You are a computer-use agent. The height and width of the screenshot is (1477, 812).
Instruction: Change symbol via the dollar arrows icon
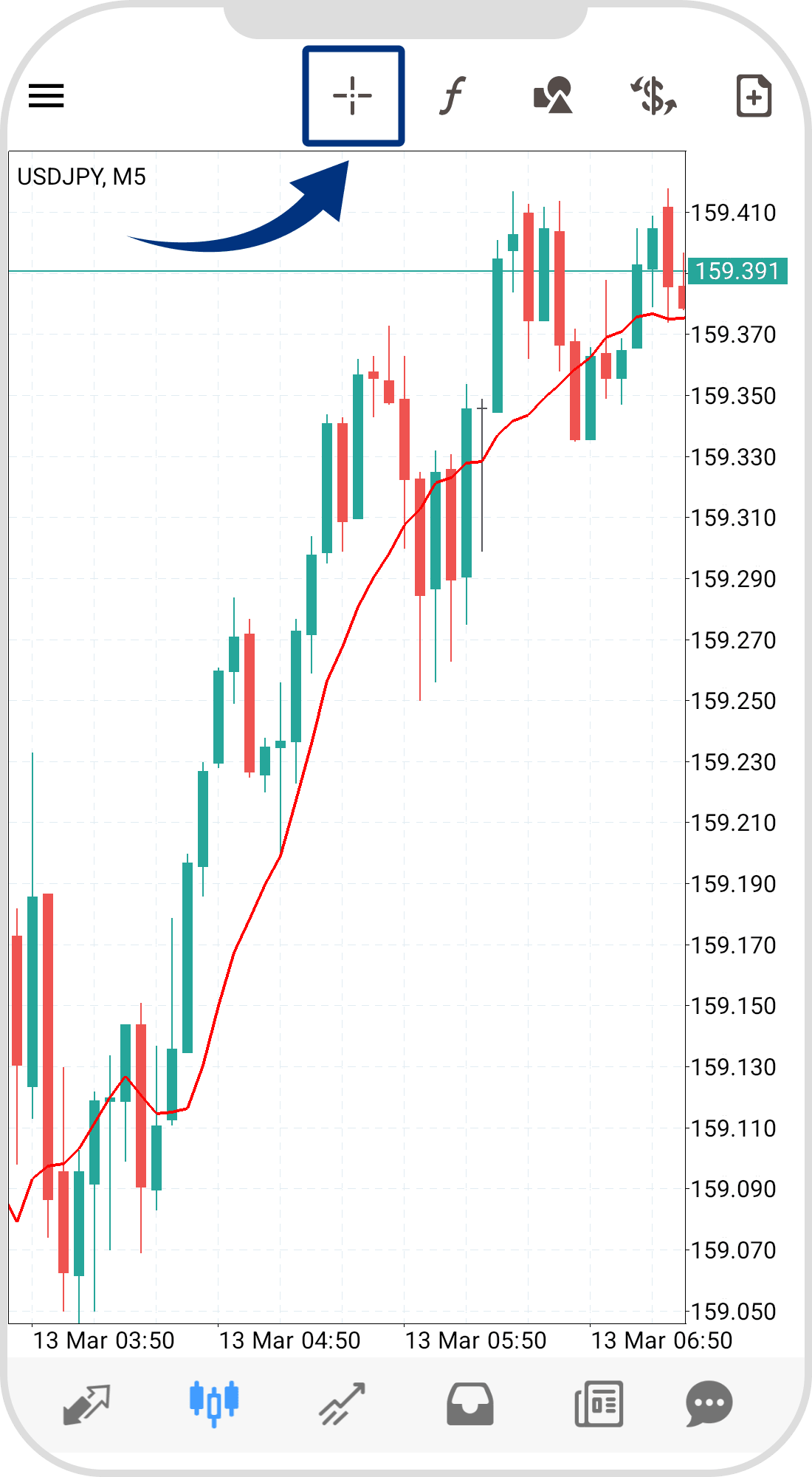pyautogui.click(x=653, y=96)
